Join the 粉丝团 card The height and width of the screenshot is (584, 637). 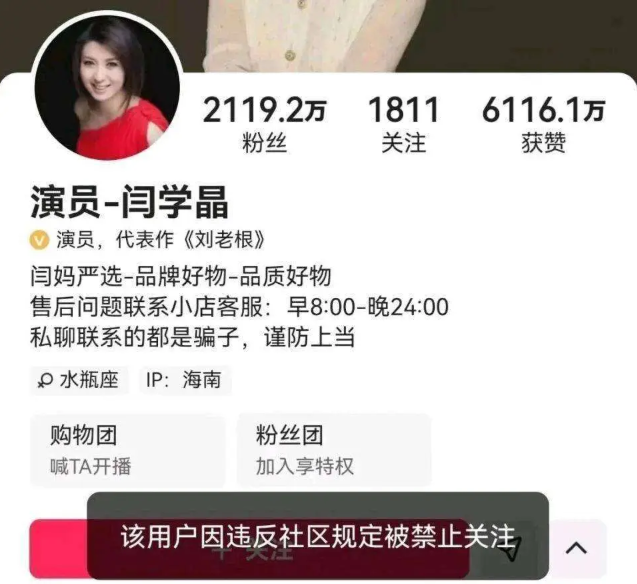tap(333, 450)
